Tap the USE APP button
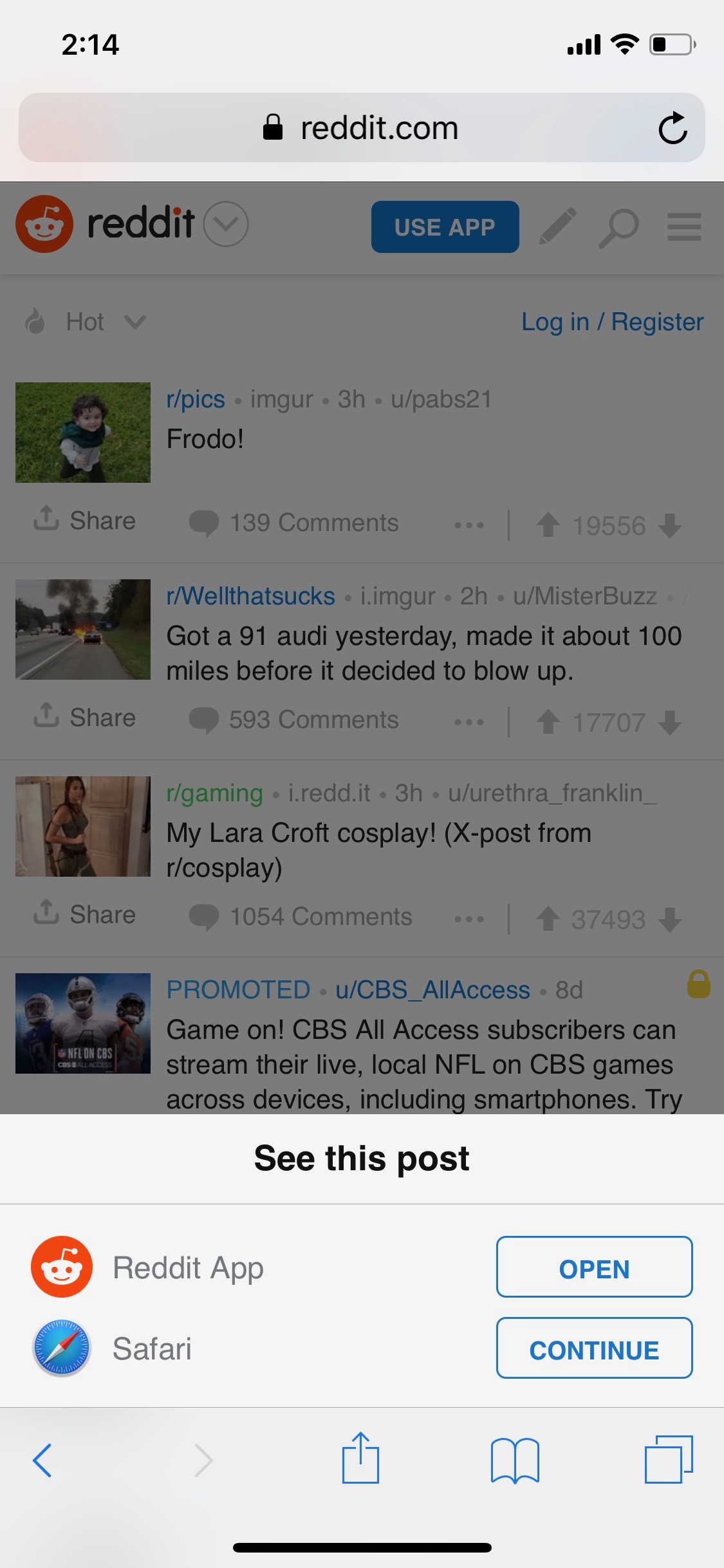This screenshot has height=1568, width=724. point(445,227)
